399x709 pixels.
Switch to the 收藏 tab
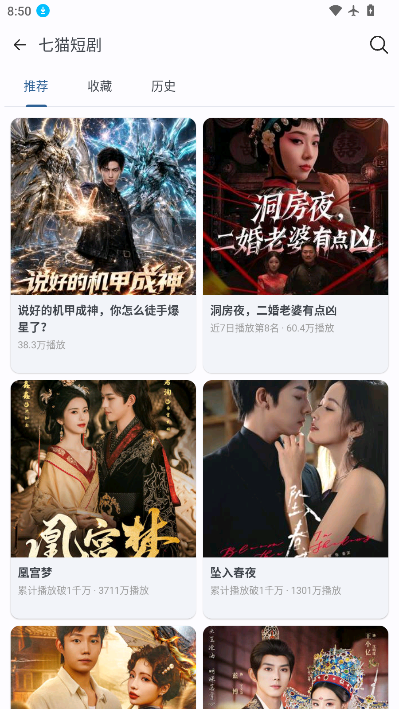pos(100,86)
